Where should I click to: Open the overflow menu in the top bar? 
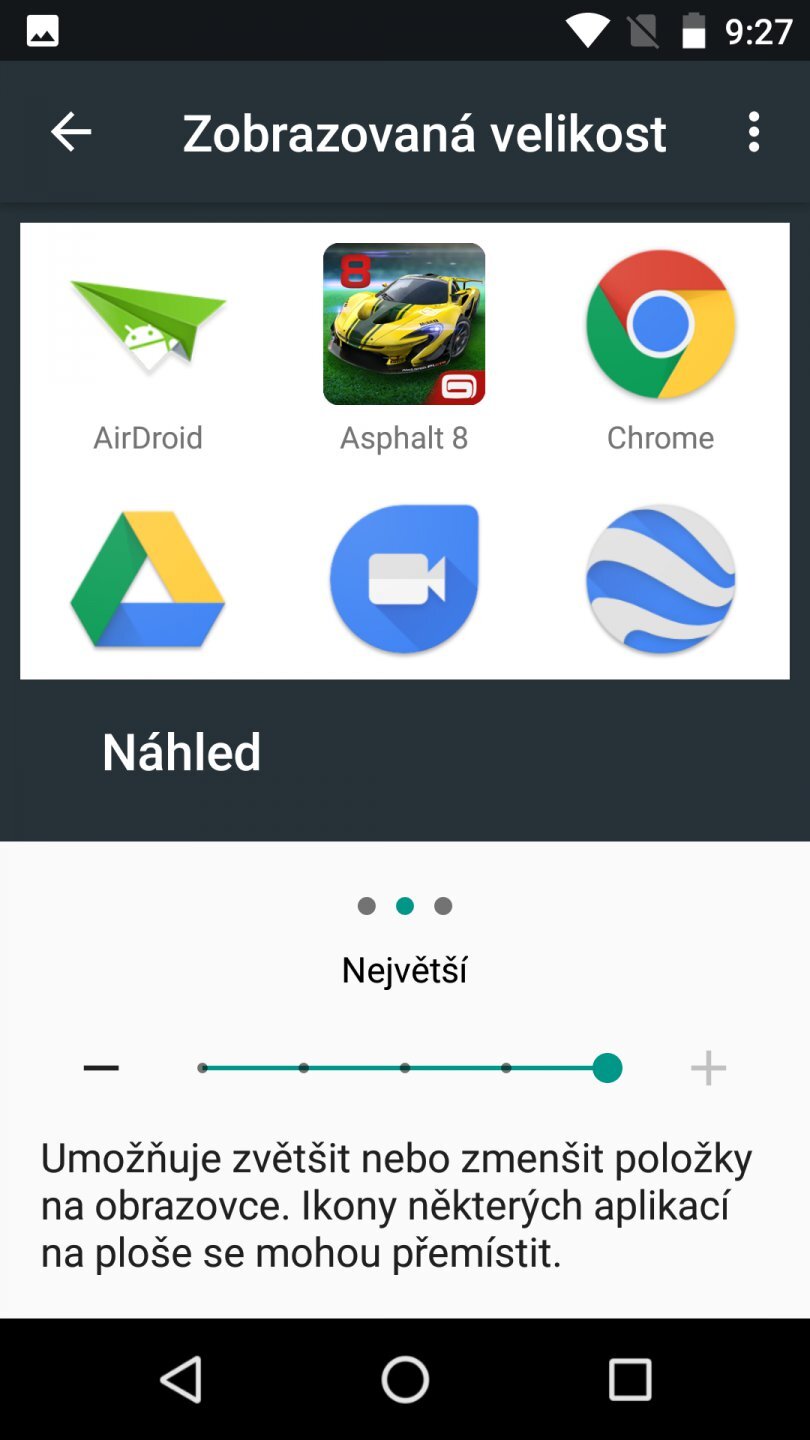point(753,131)
